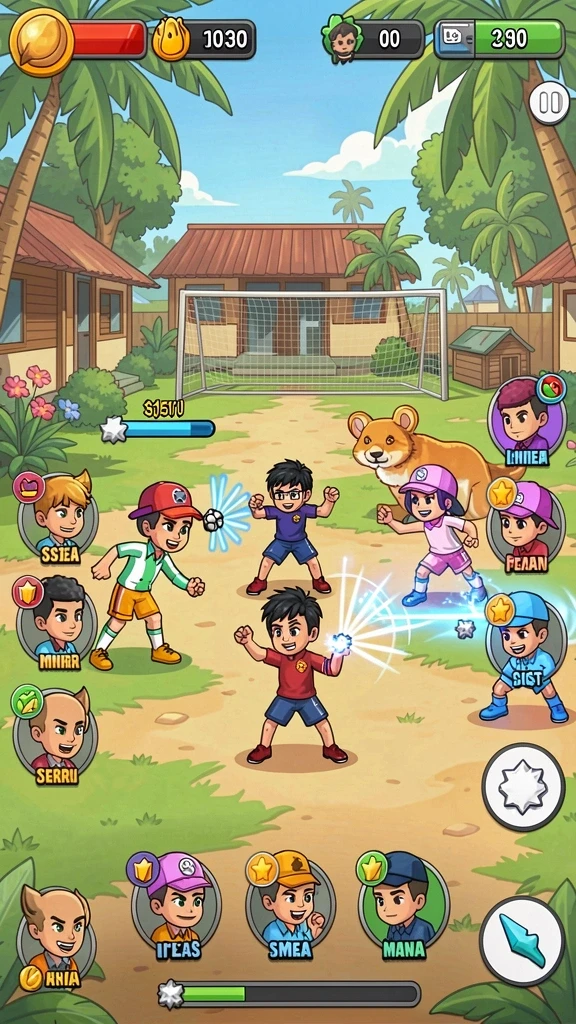Tap the white spiky burst action button
The image size is (576, 1024).
coord(523,788)
